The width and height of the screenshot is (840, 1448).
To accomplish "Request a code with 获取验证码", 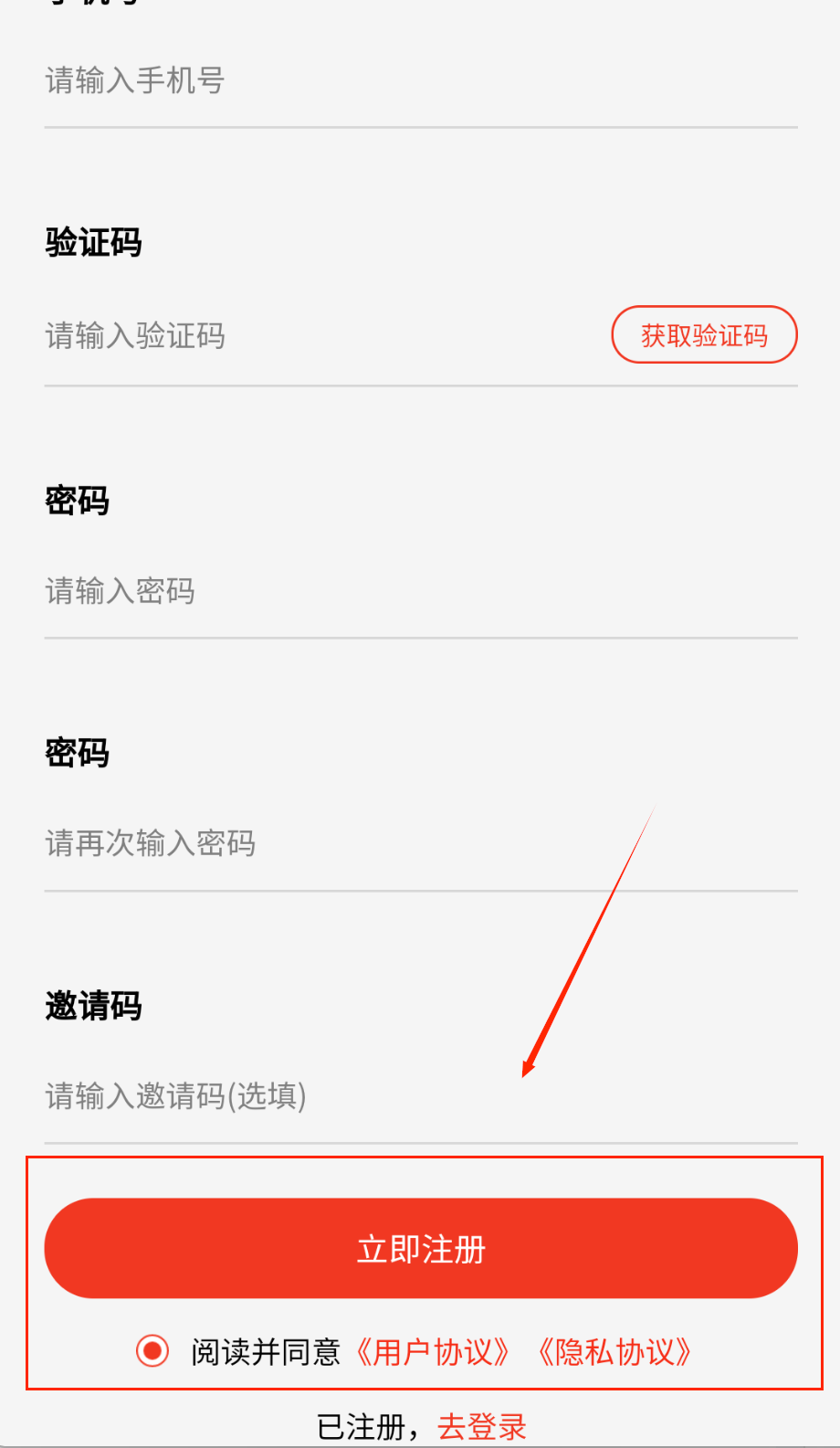I will [704, 335].
